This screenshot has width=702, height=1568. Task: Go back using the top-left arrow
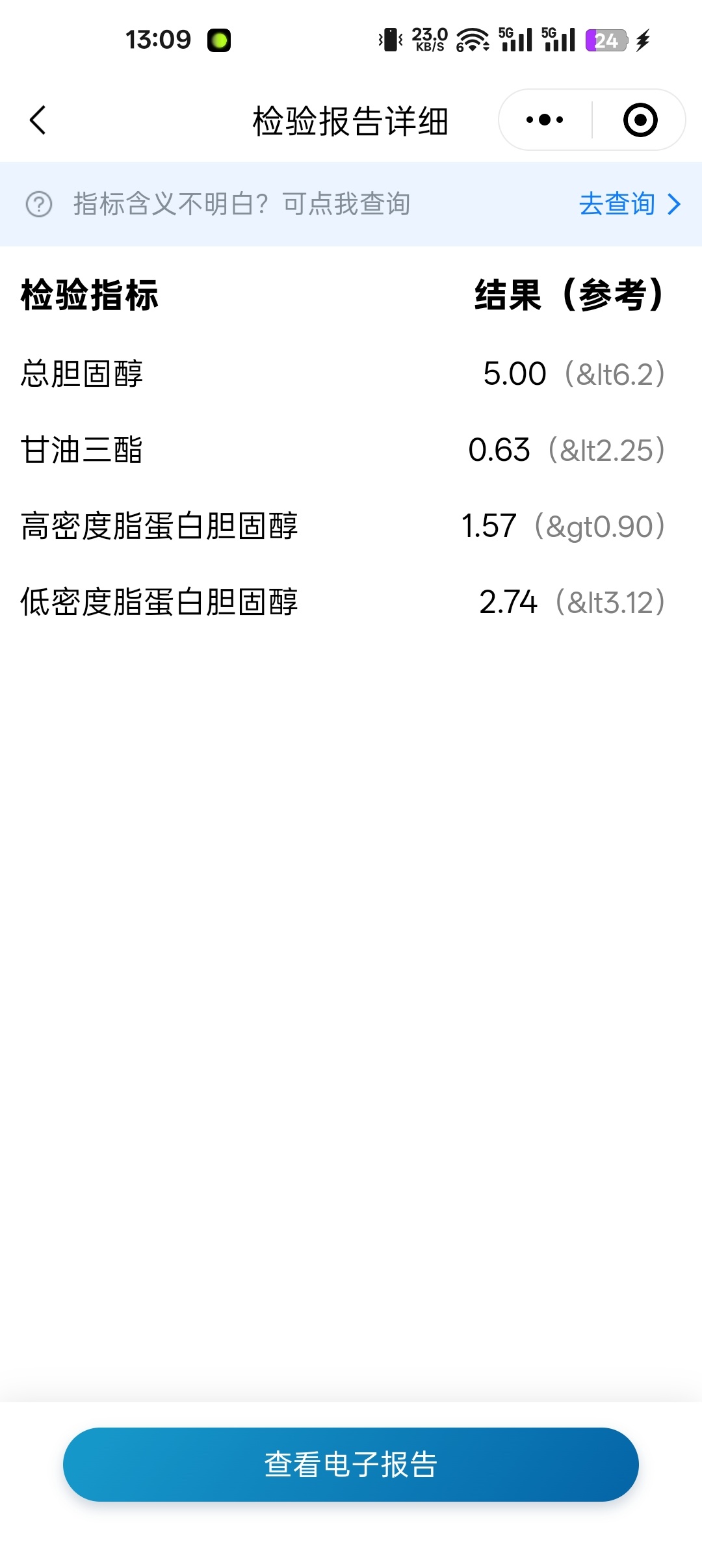pyautogui.click(x=38, y=120)
